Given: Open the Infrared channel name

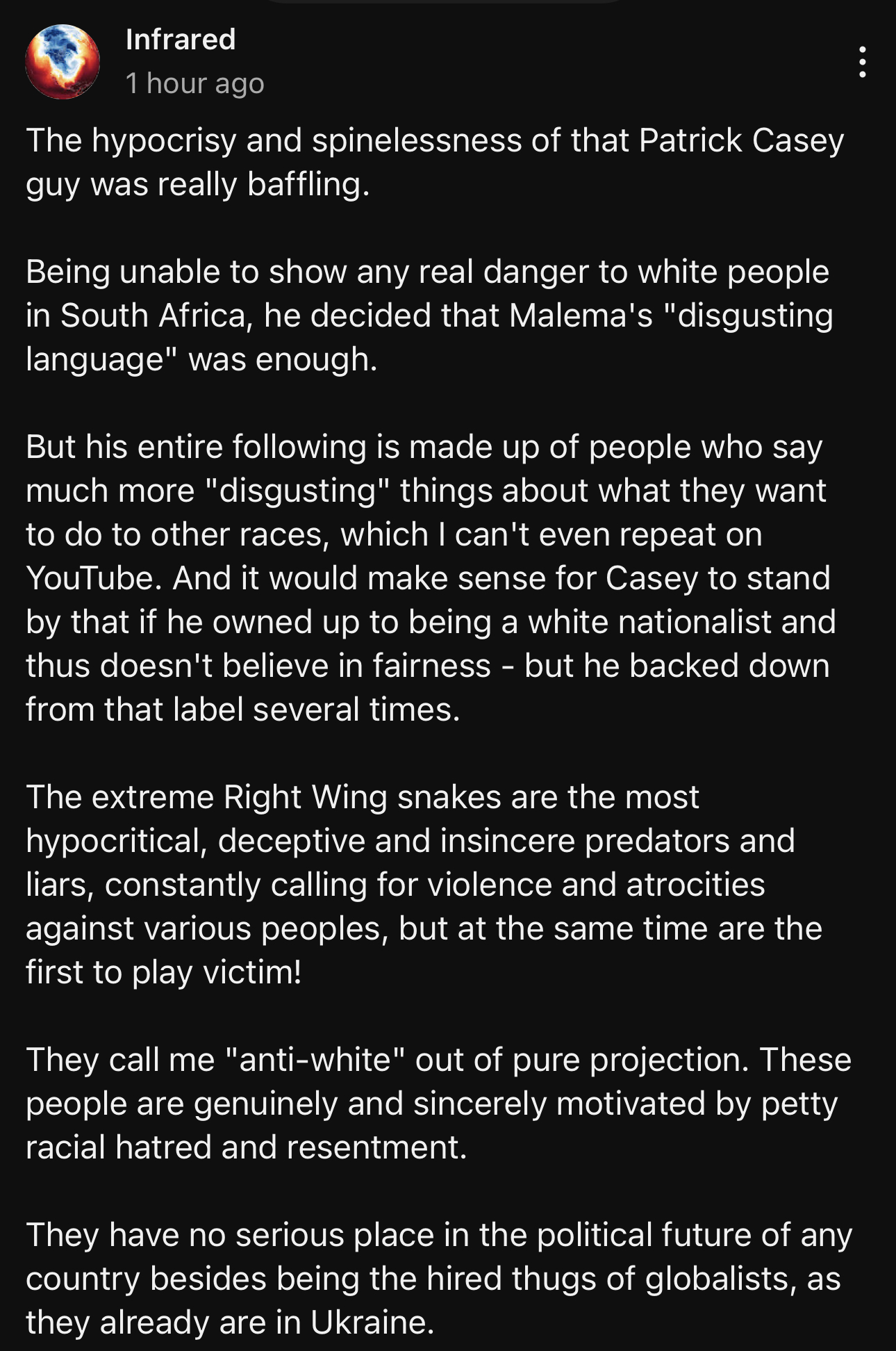Looking at the screenshot, I should coord(181,40).
